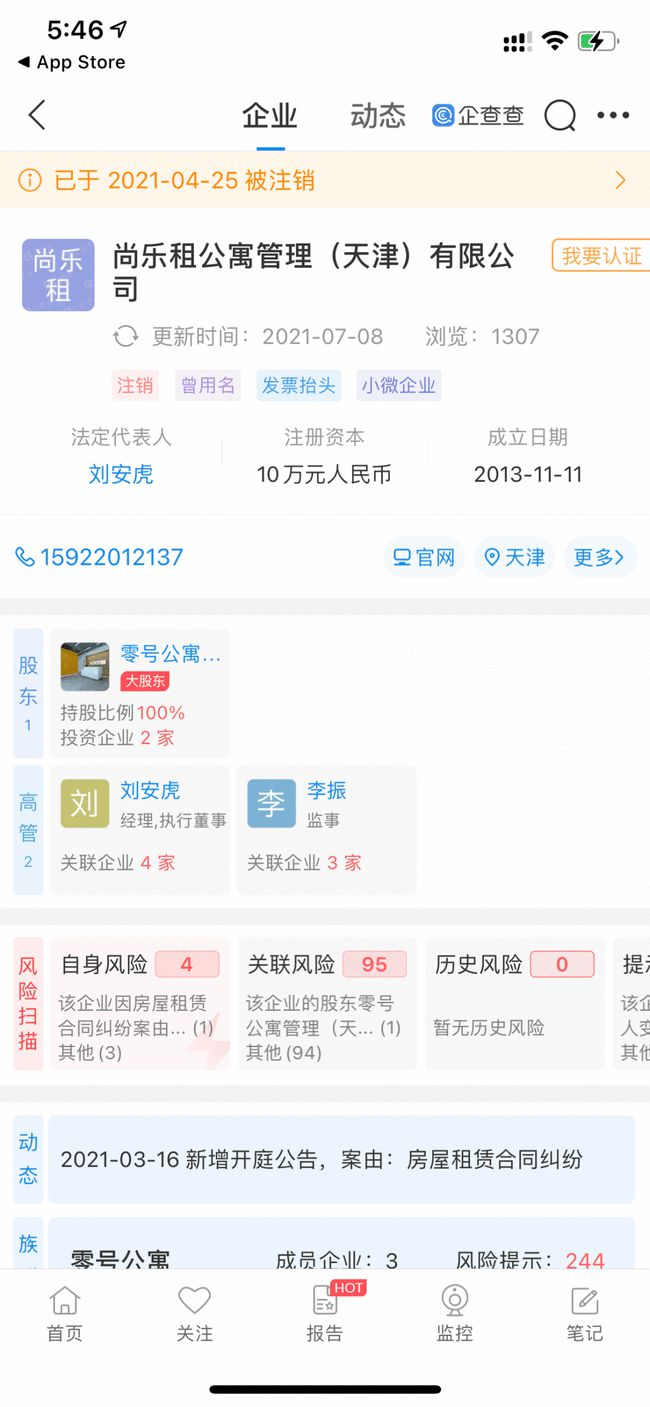This screenshot has width=650, height=1407.
Task: Tap the 天津 location chip
Action: (514, 557)
